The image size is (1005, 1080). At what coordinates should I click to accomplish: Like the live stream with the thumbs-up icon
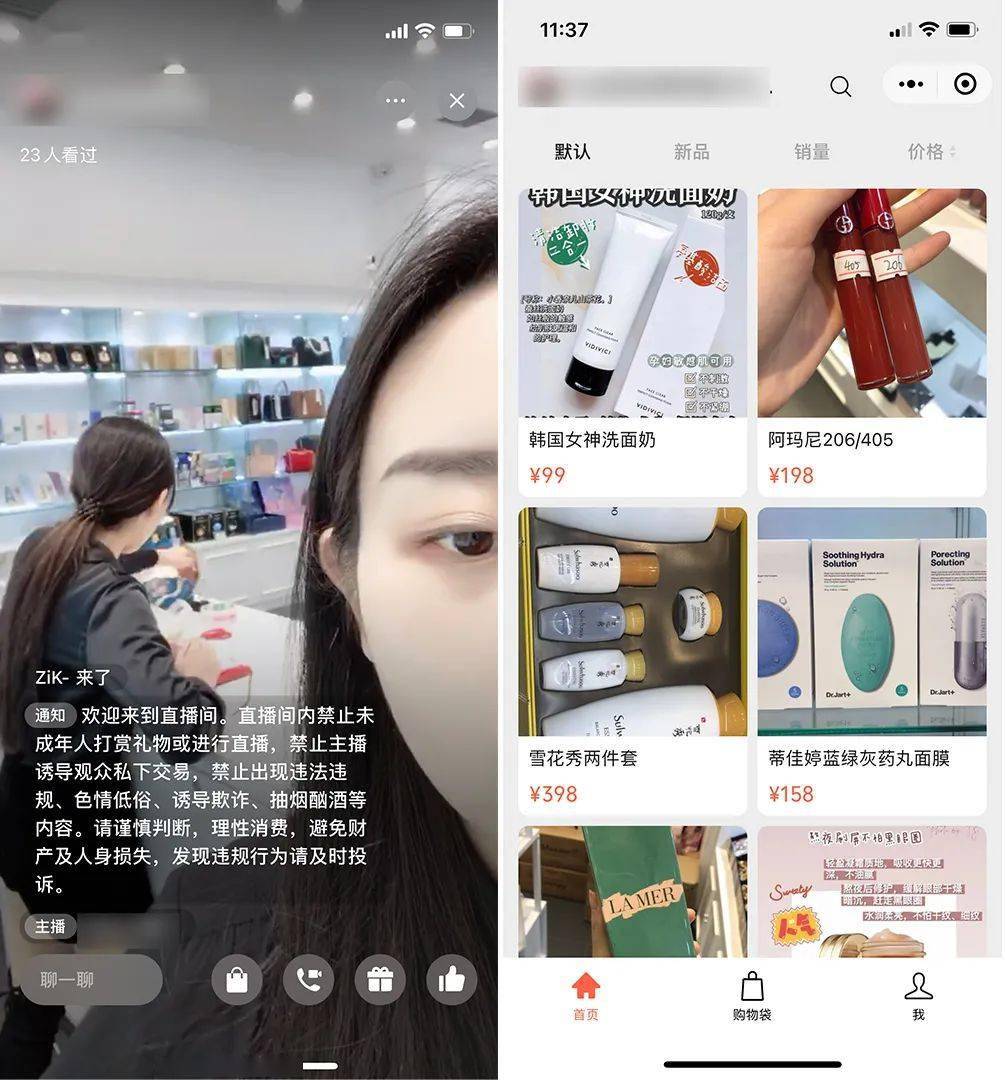(x=451, y=980)
